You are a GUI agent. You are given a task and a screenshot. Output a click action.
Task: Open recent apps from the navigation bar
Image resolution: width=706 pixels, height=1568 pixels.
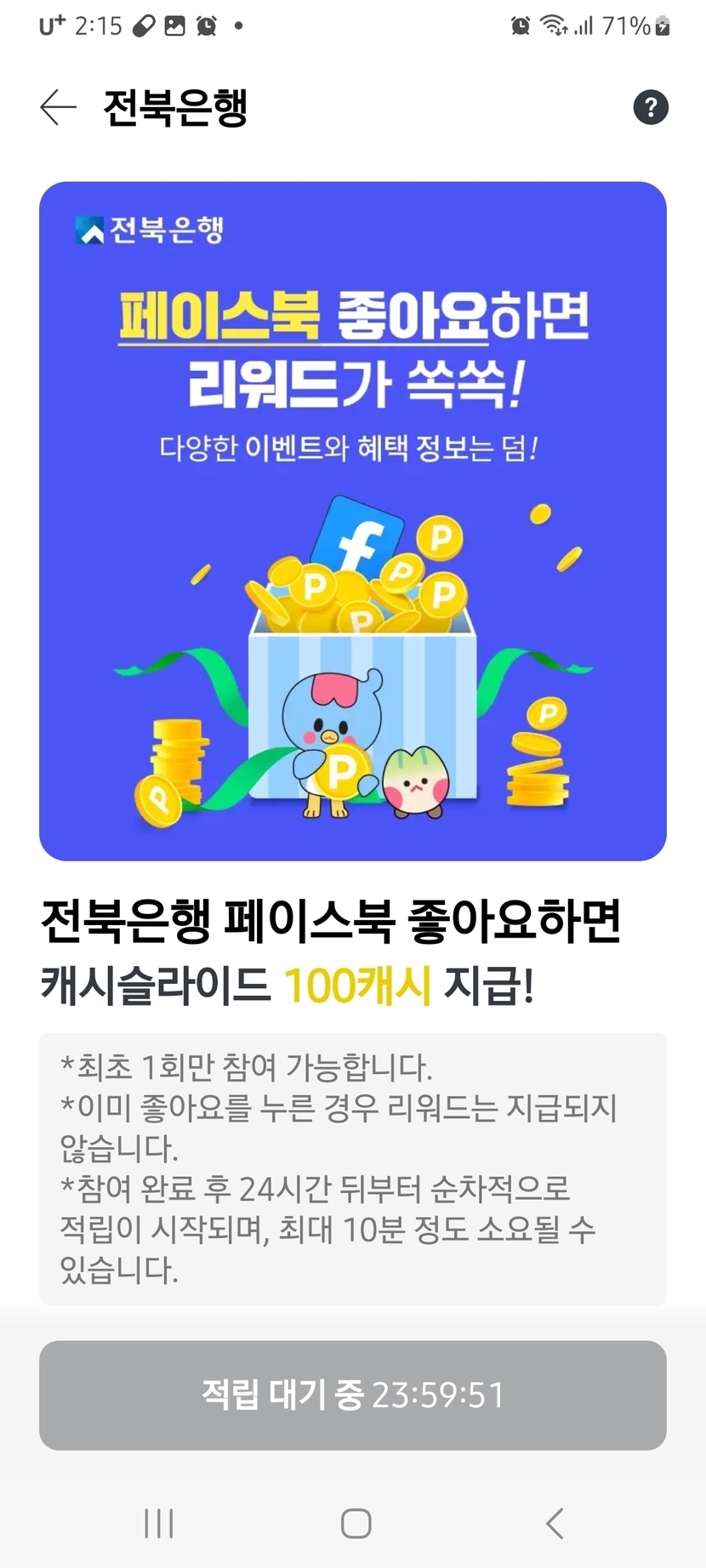[x=159, y=1523]
